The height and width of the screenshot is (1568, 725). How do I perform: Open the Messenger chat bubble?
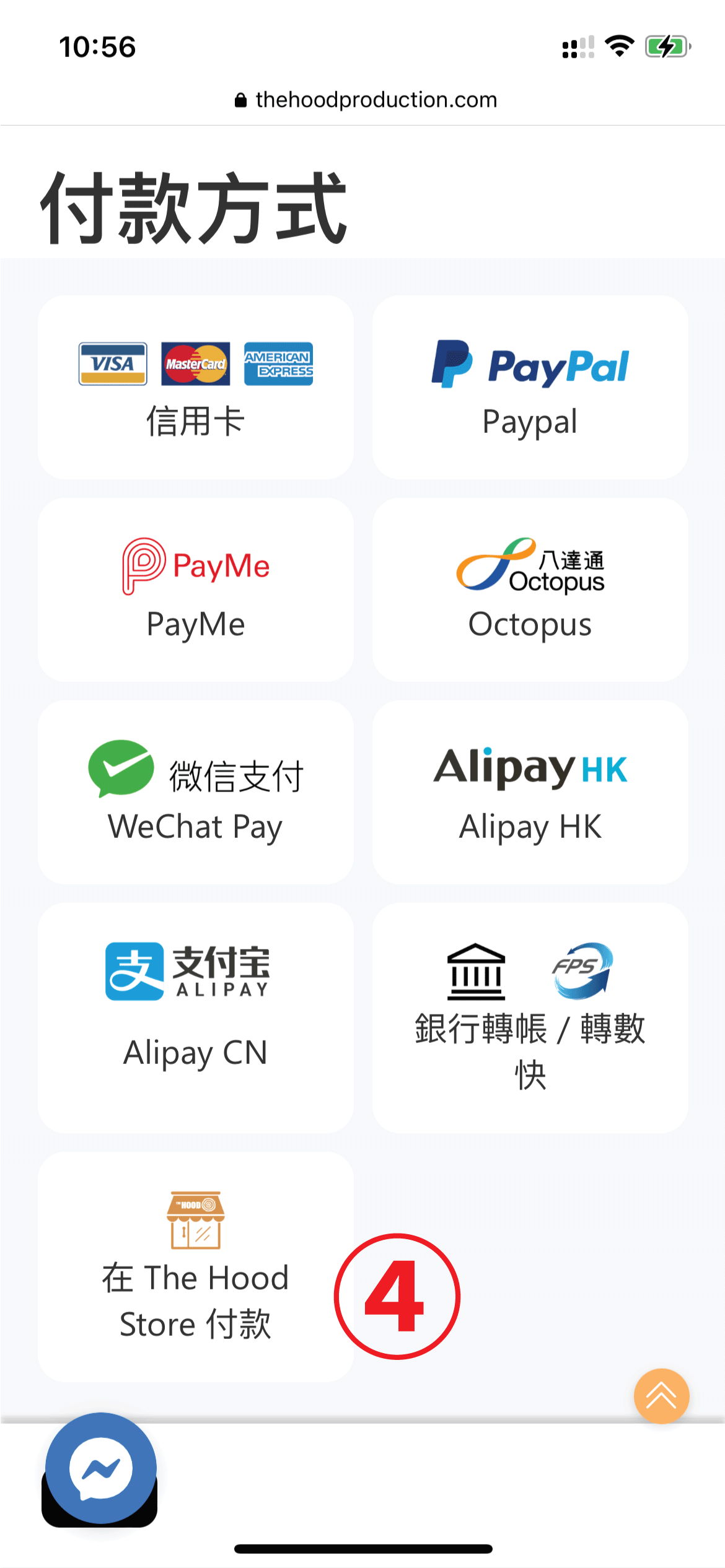click(100, 1468)
